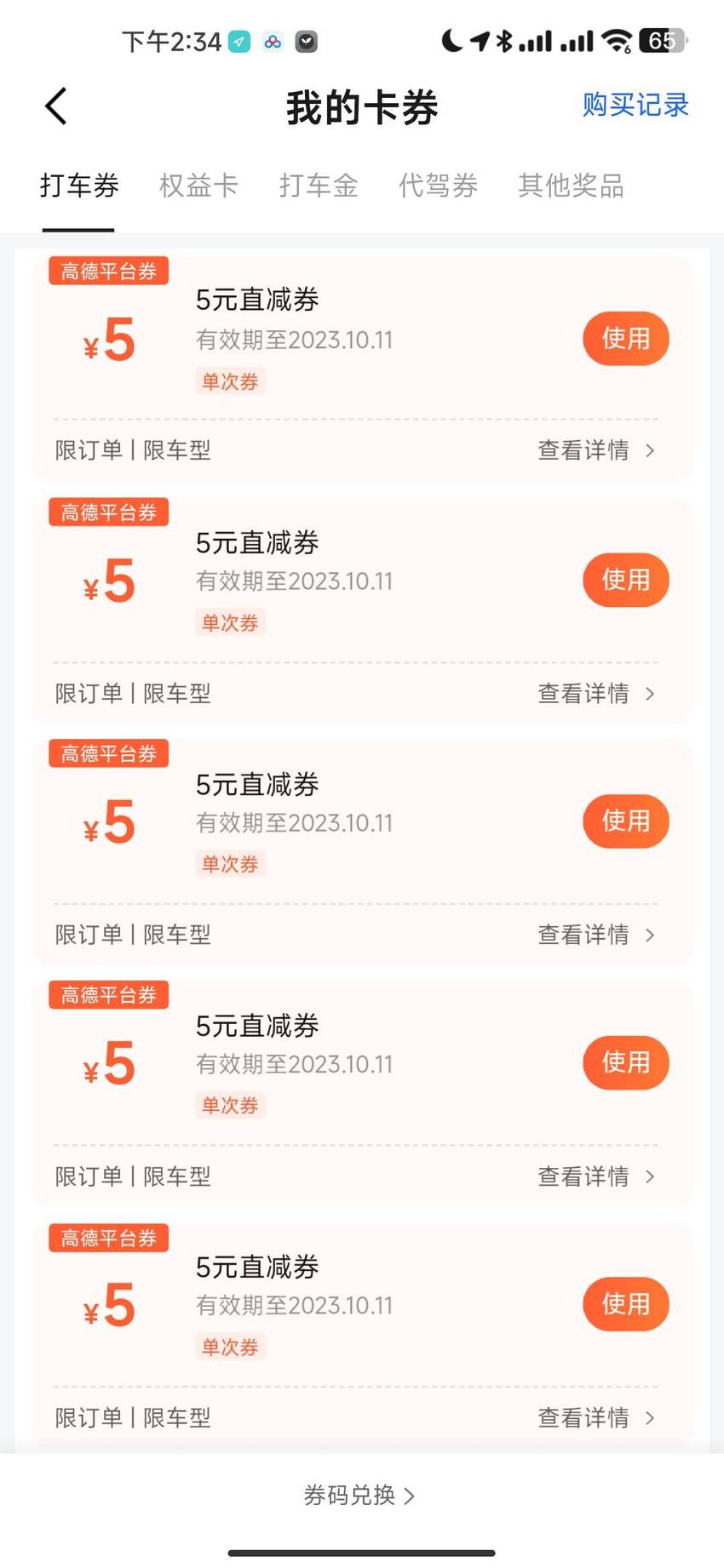Viewport: 724px width, 1568px height.
Task: Switch to the 打车金 tab
Action: click(319, 186)
